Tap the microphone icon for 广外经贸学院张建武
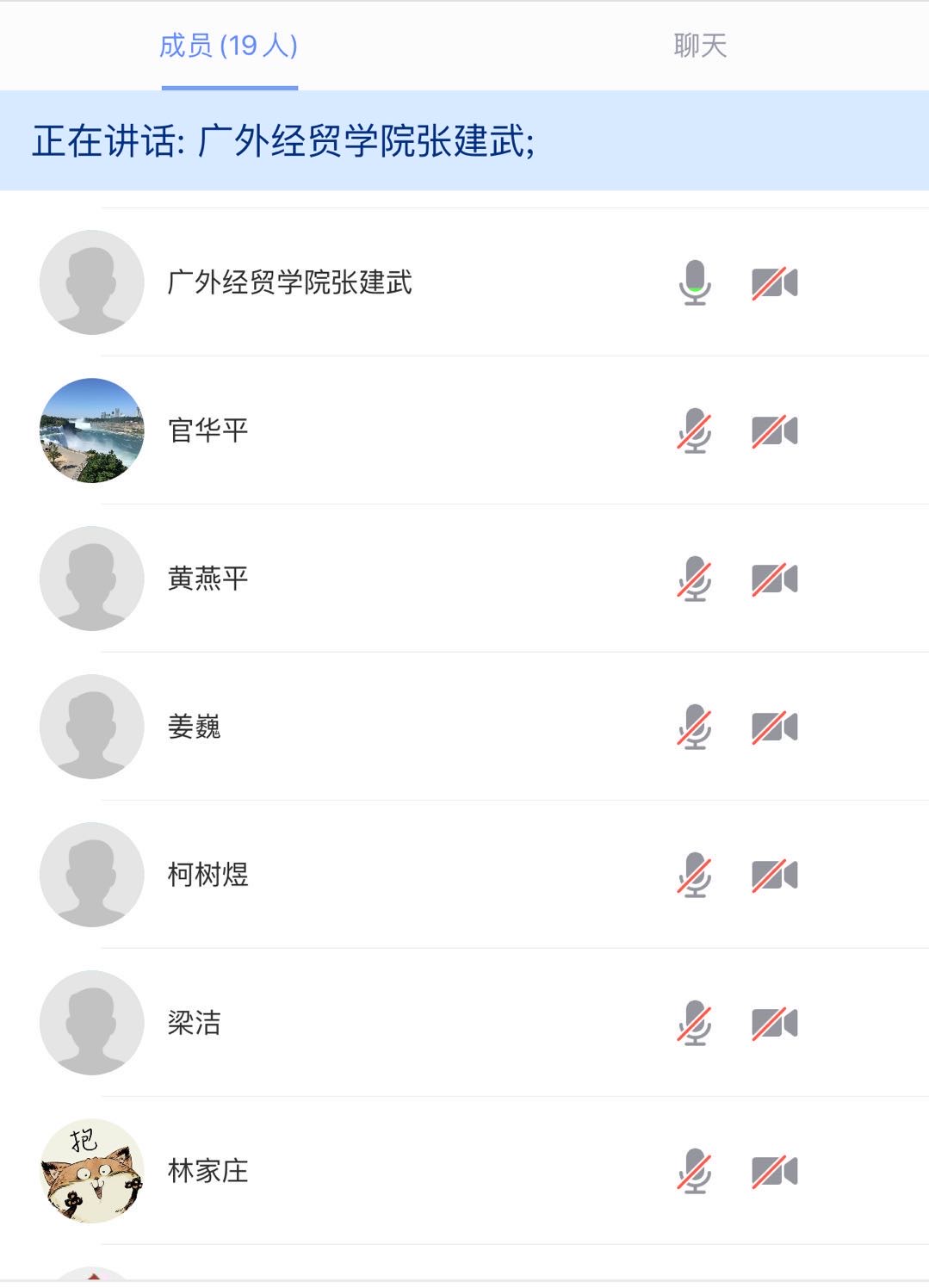The image size is (929, 1288). coord(694,282)
